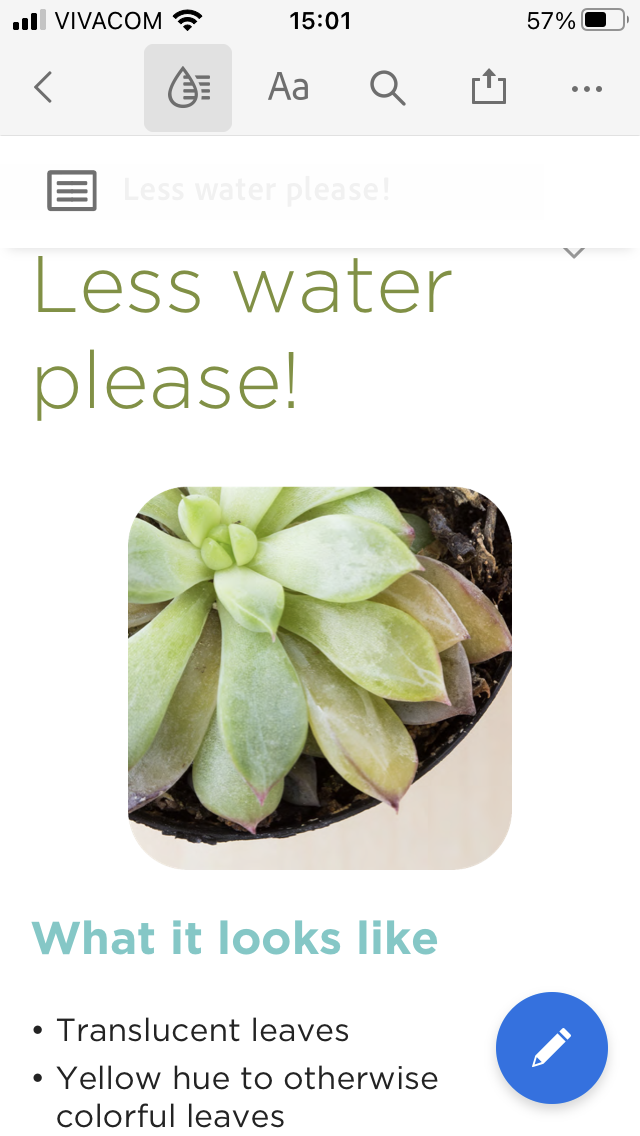Search the document with the magnifier

pos(387,88)
